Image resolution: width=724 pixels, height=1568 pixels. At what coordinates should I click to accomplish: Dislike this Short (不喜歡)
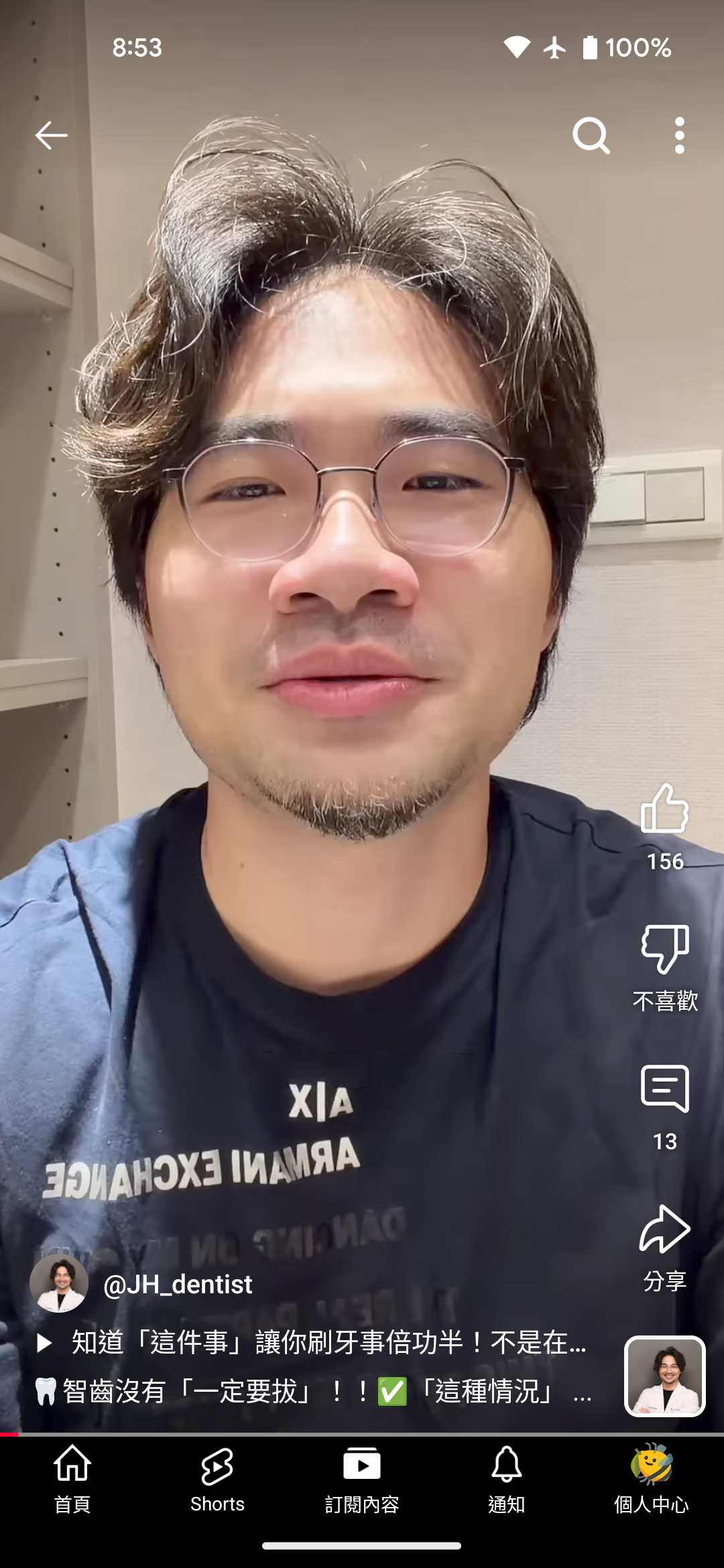(x=664, y=950)
